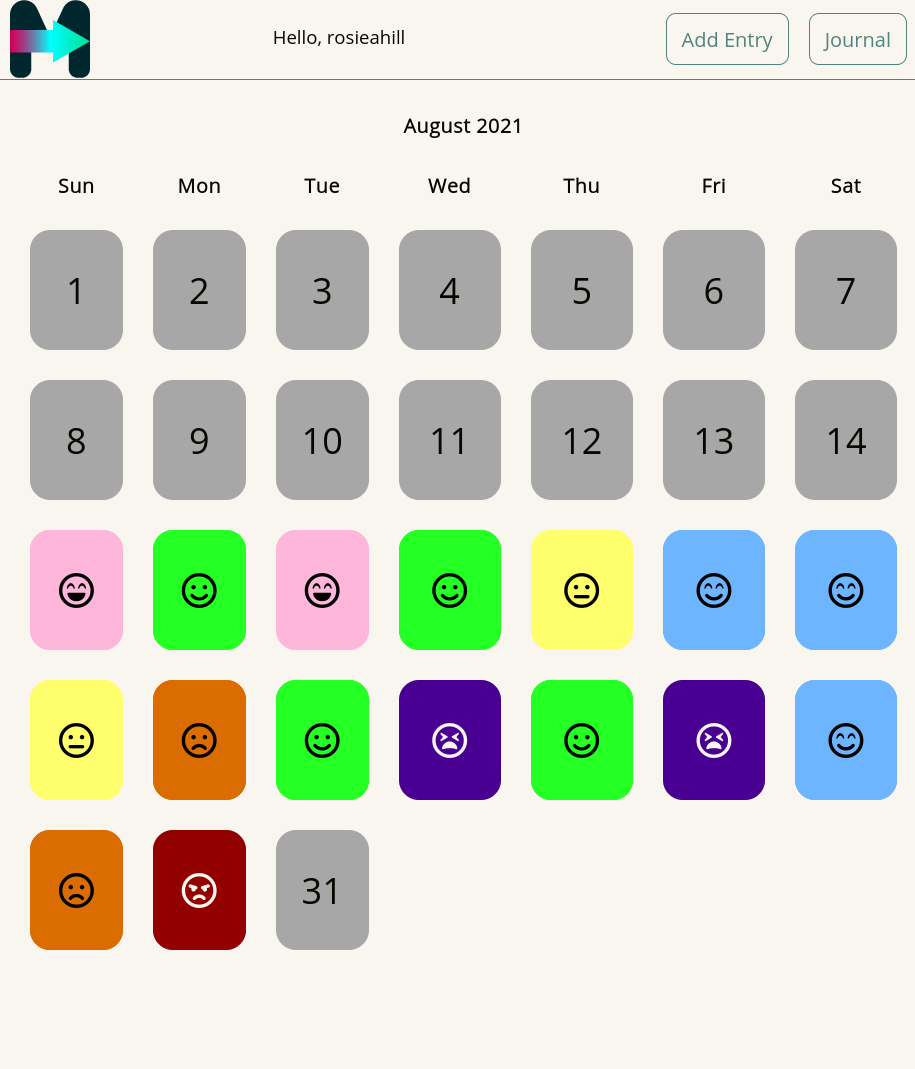Viewport: 915px width, 1069px height.
Task: Choose the 5th of August
Action: pos(581,290)
